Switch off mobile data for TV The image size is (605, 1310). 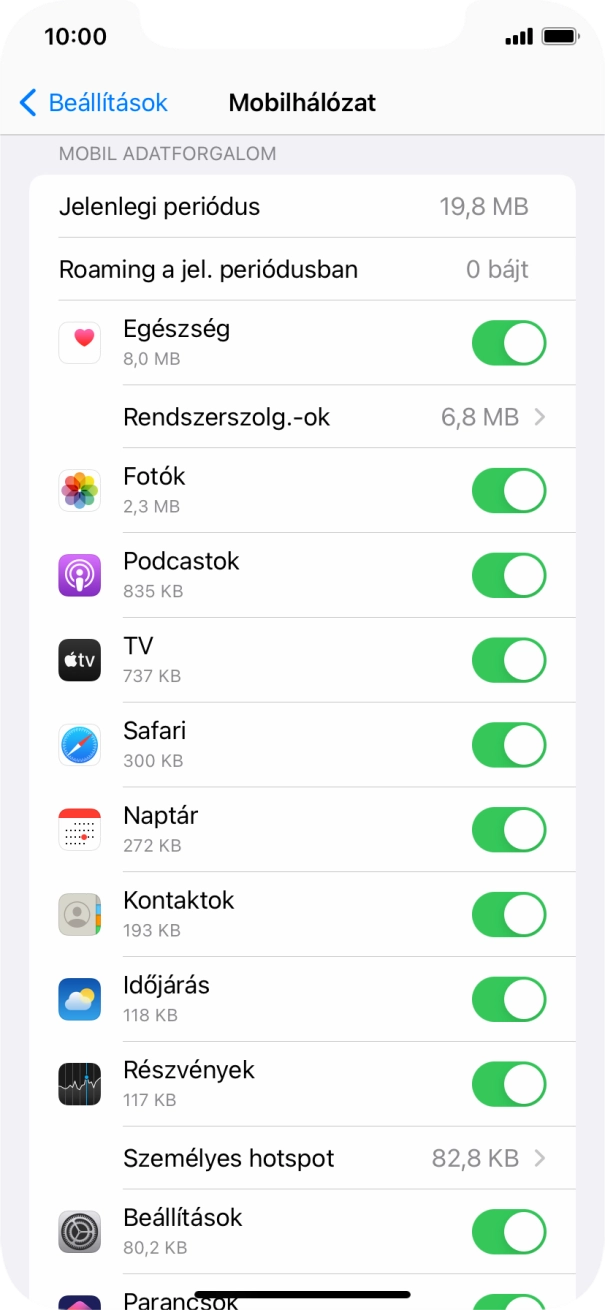509,660
